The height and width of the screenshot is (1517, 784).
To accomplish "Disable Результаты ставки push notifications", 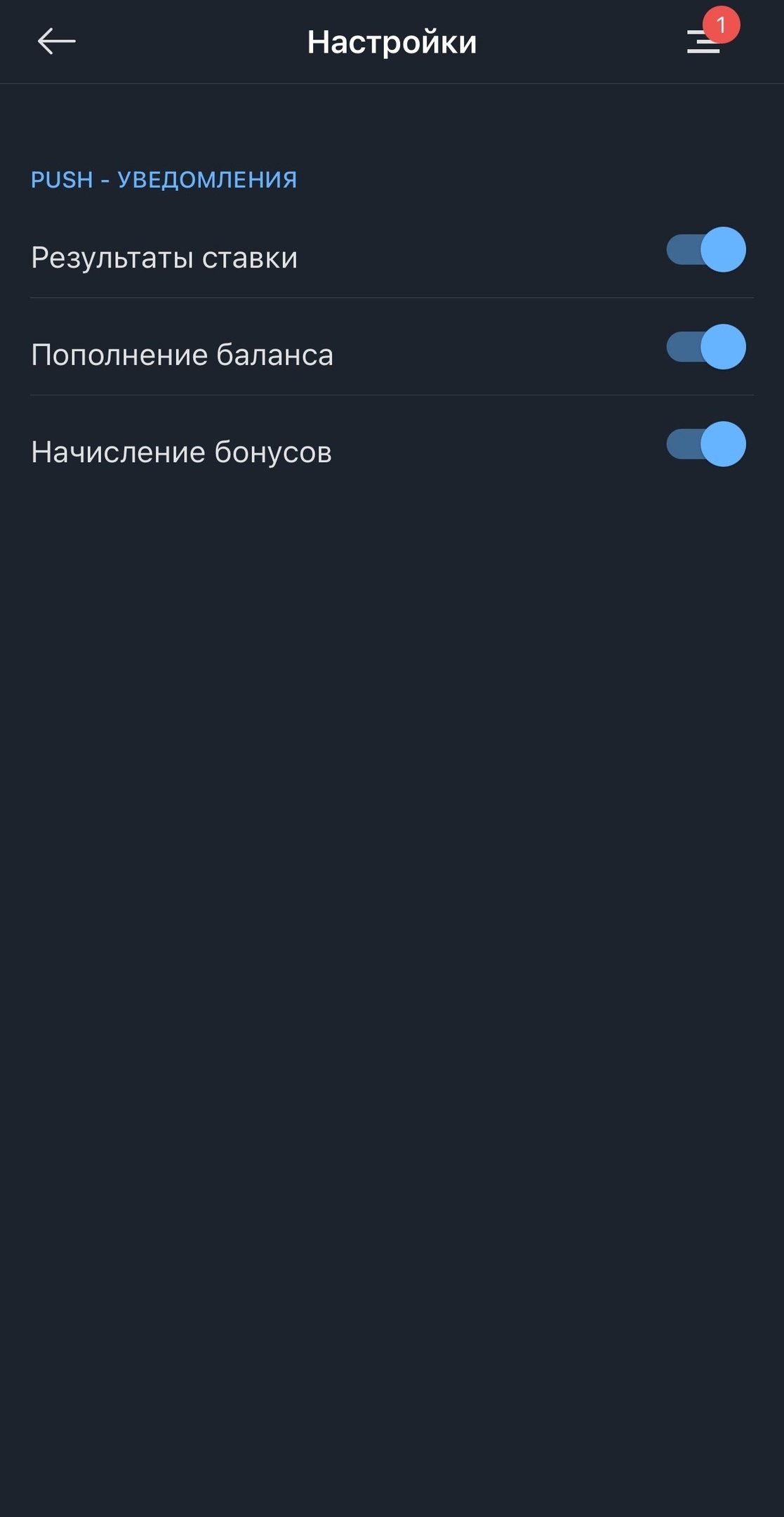I will tap(705, 249).
